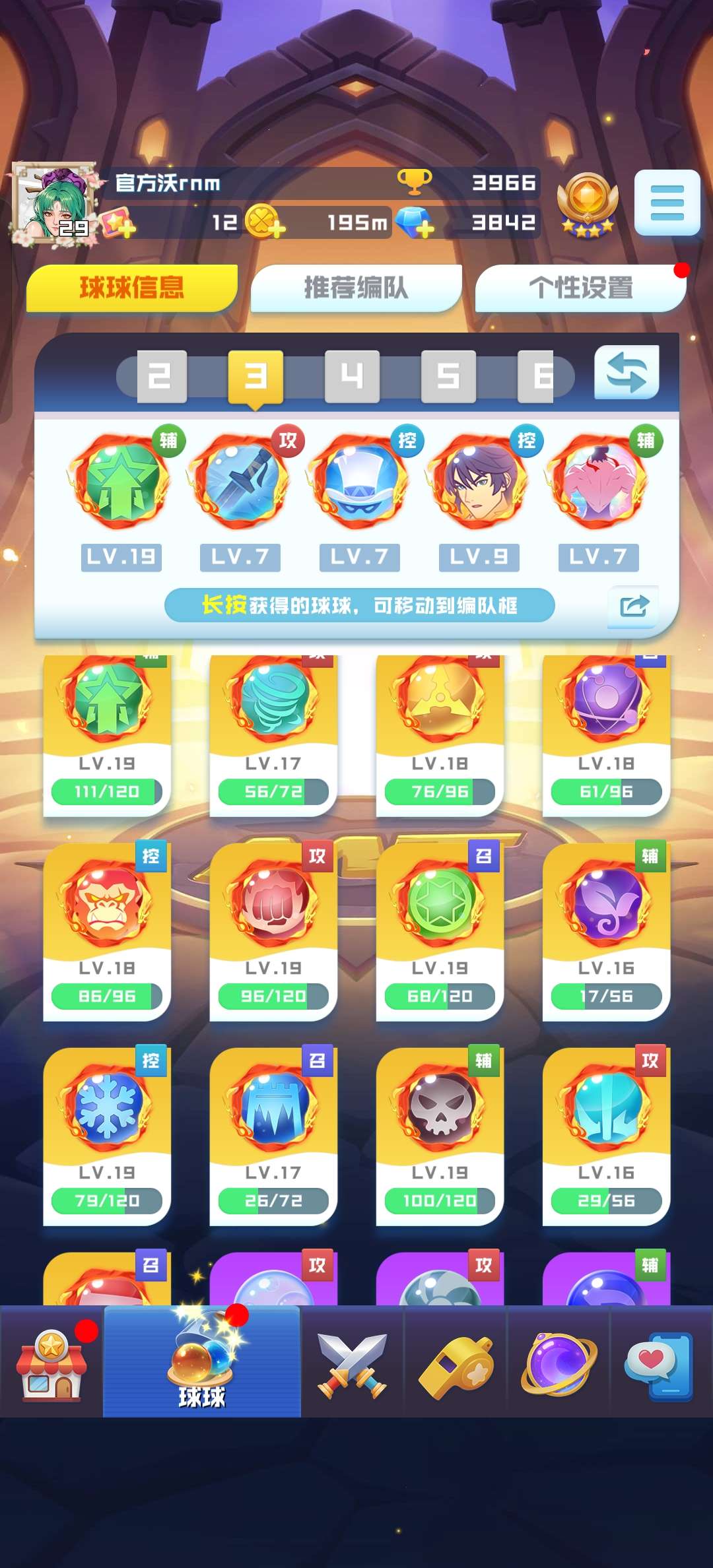Screen dimensions: 713x1568
Task: Share the current team lineup
Action: (633, 606)
